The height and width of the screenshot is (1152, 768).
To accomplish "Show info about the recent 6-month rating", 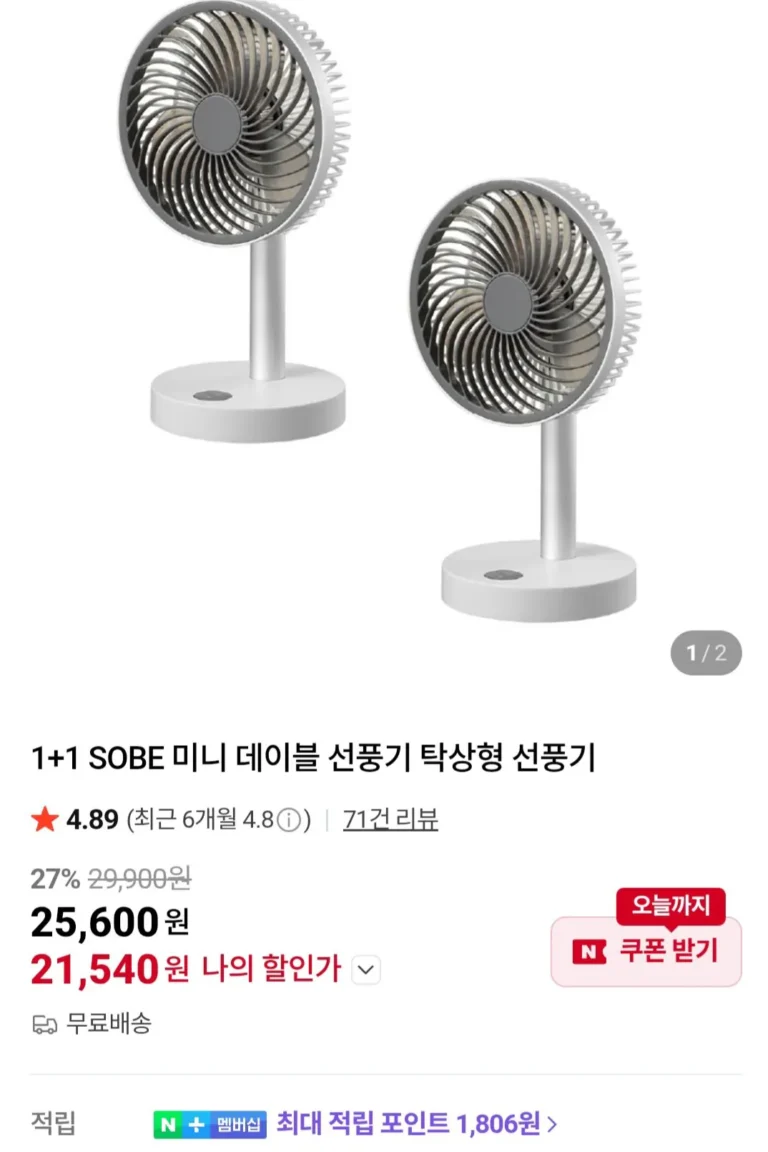I will click(x=288, y=821).
